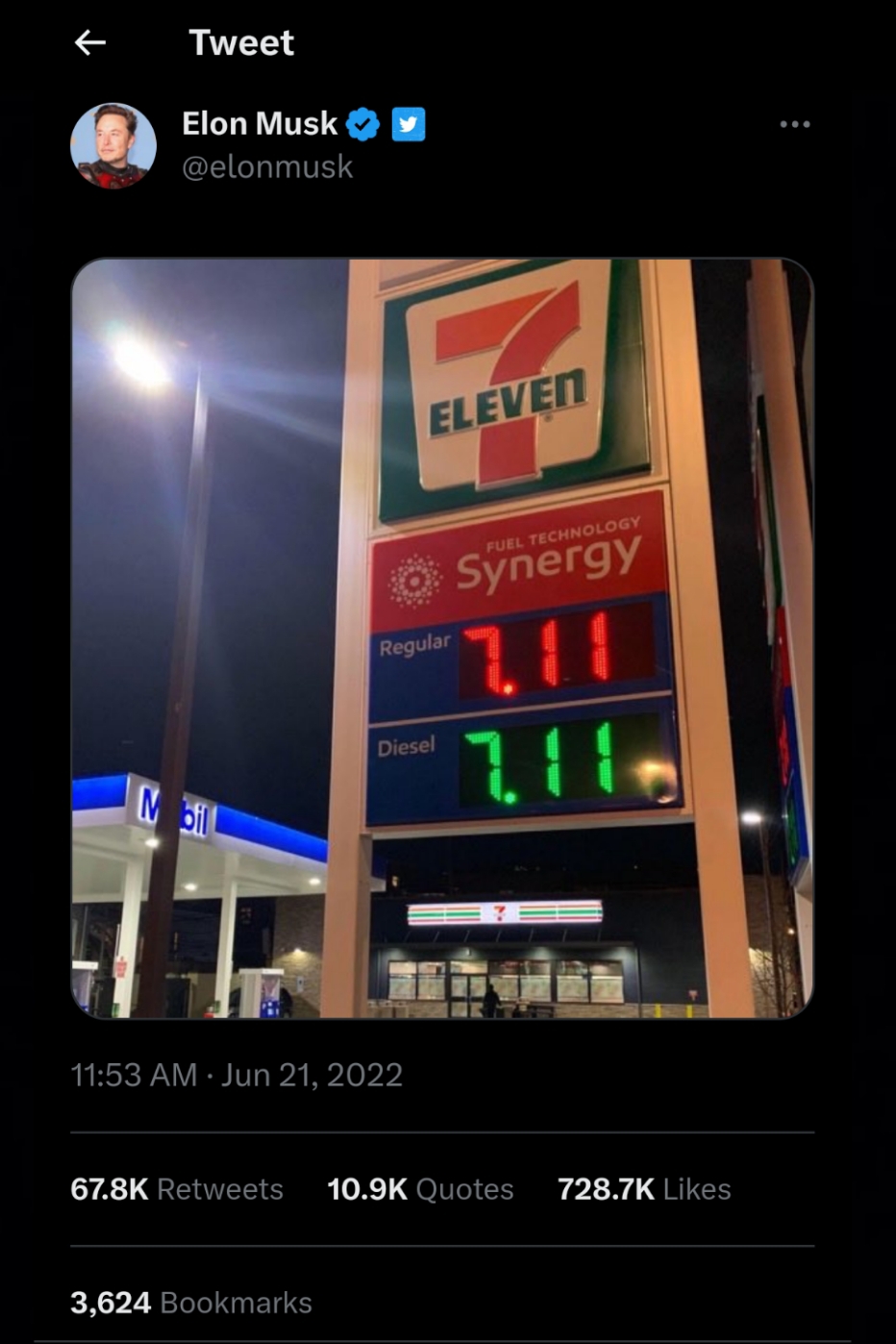View the 728.7K Likes list

[644, 1189]
